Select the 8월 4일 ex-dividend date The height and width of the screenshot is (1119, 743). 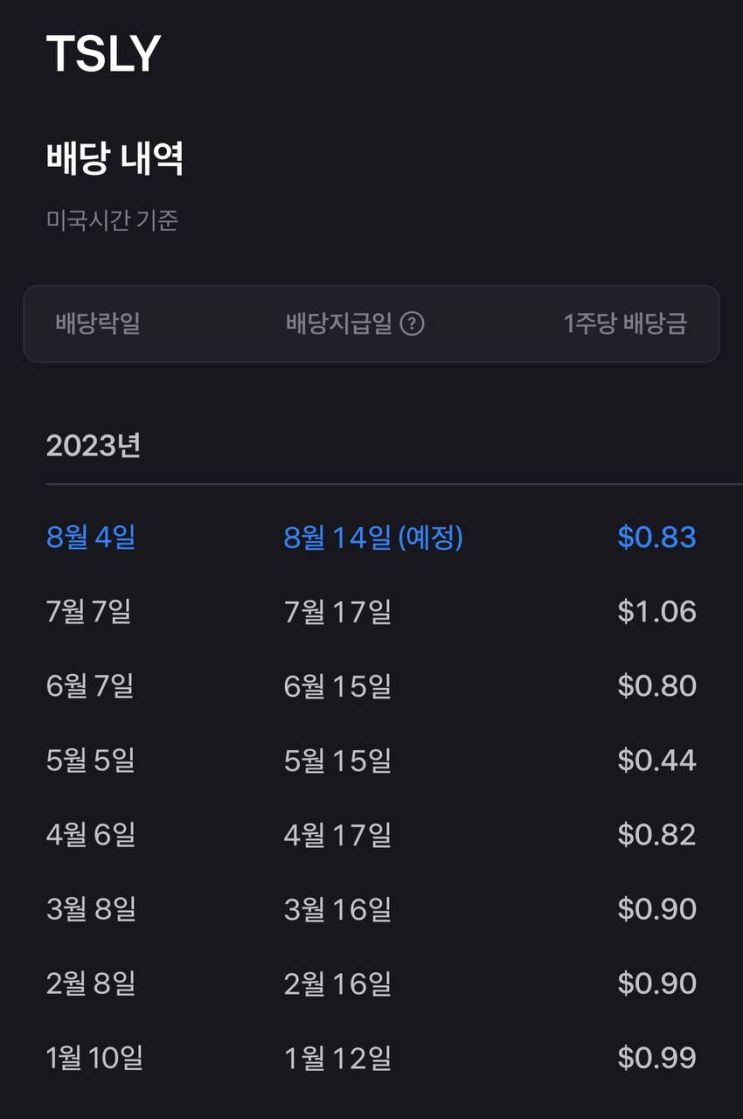(88, 537)
